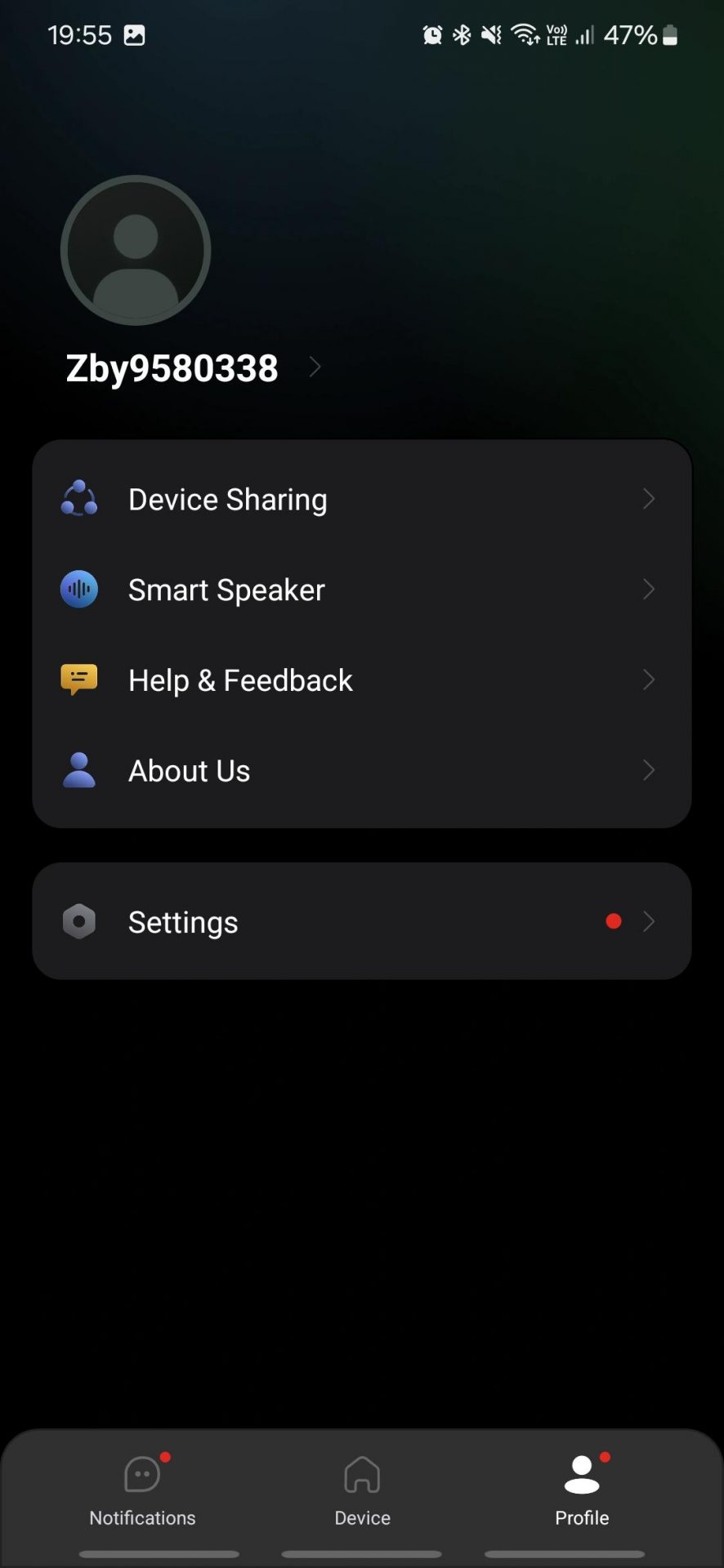
Task: Select the Profile tab
Action: coord(582,1491)
